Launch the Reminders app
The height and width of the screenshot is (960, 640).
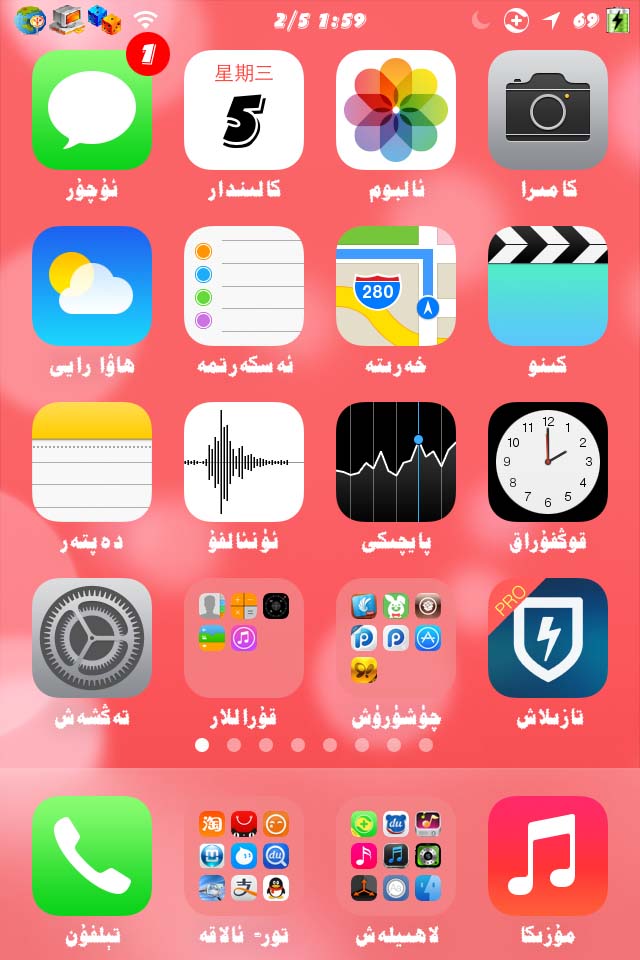(244, 286)
